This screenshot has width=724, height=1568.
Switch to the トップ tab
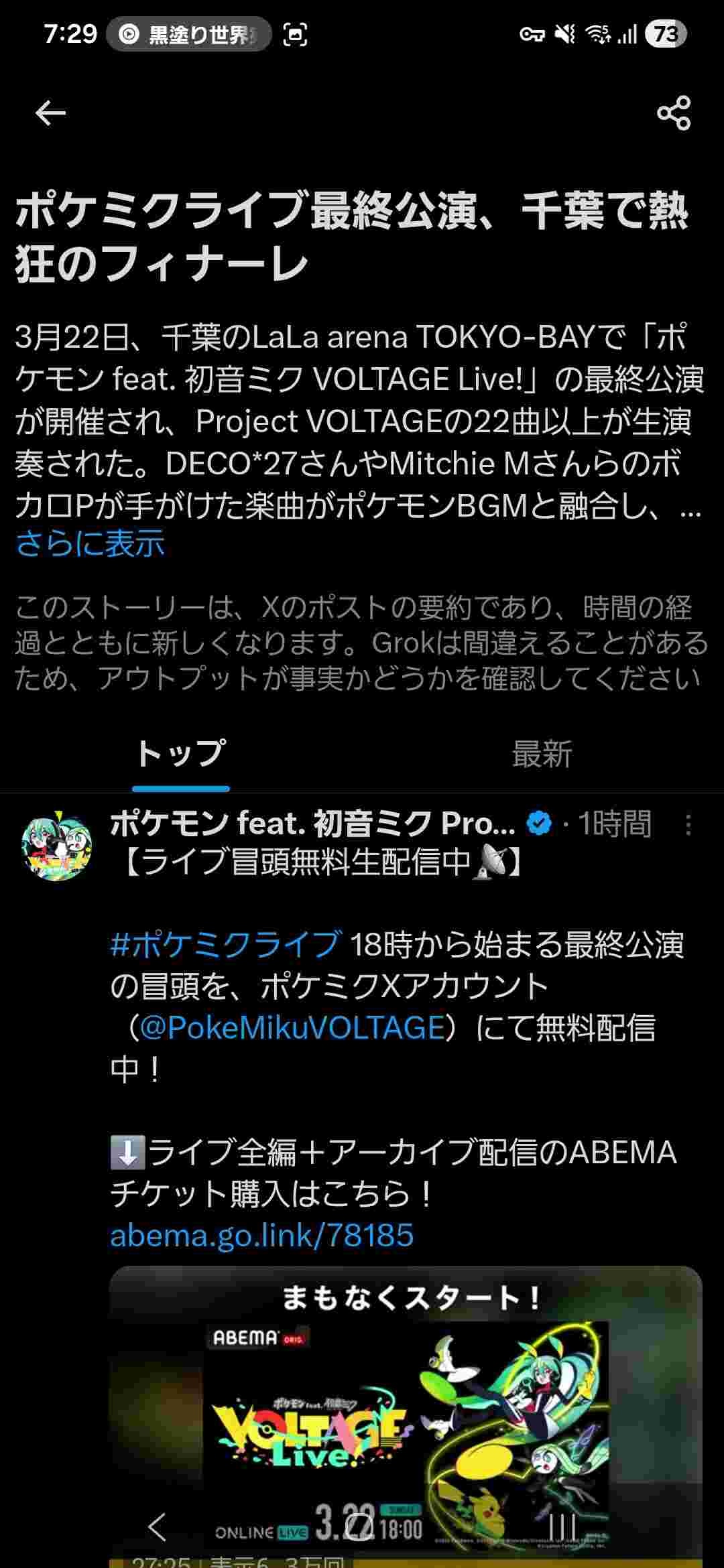click(180, 754)
